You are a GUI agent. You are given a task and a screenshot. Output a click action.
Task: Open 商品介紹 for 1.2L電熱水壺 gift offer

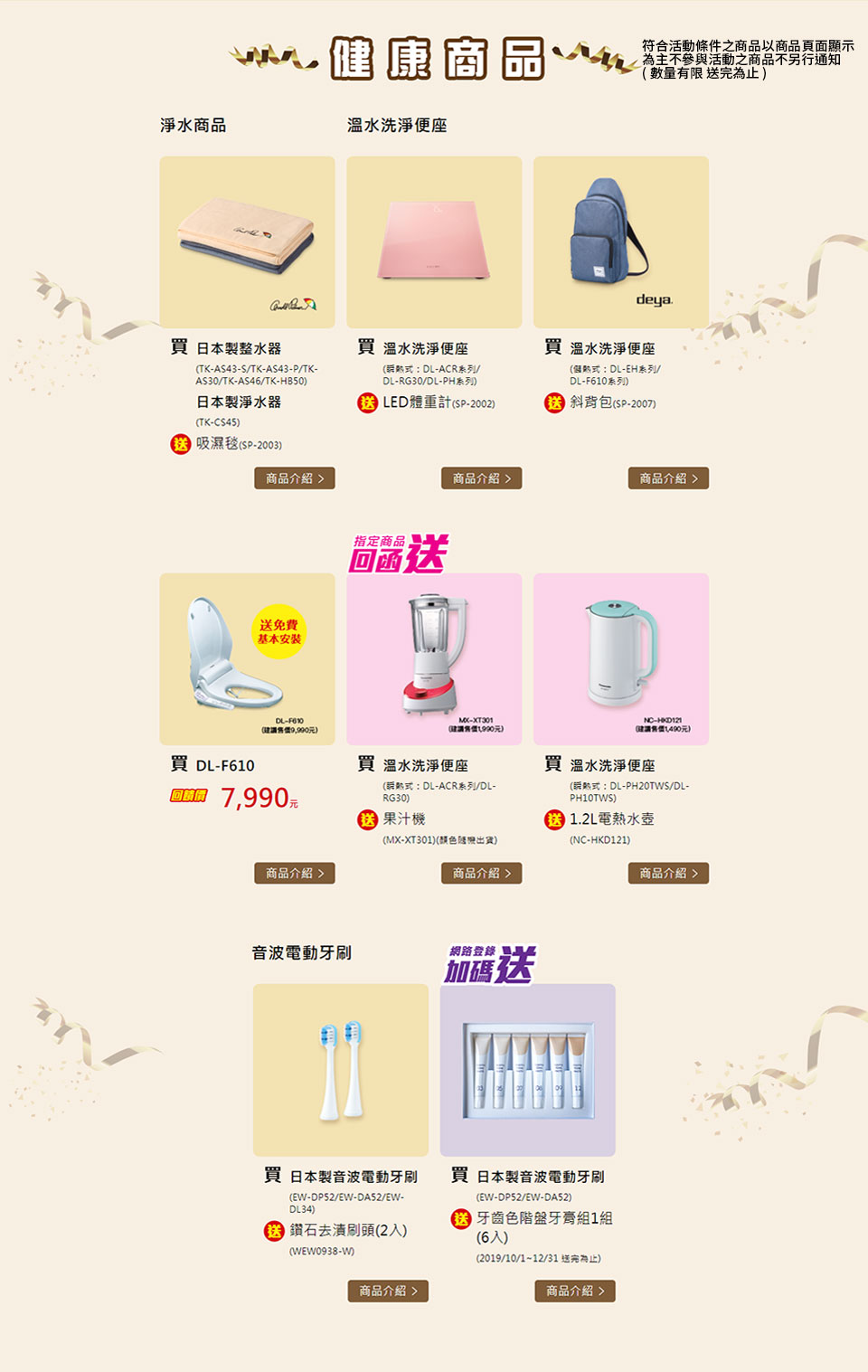coord(668,873)
